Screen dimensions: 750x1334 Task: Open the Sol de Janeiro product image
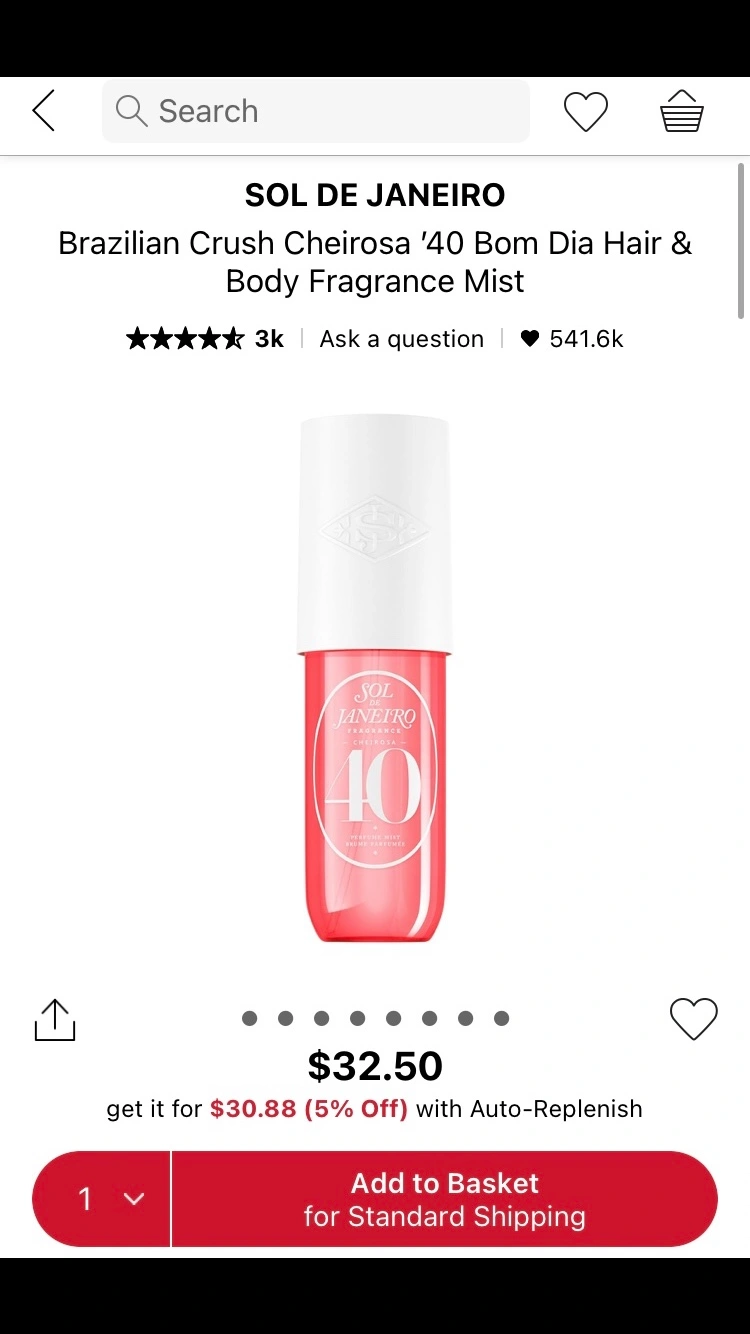[375, 678]
